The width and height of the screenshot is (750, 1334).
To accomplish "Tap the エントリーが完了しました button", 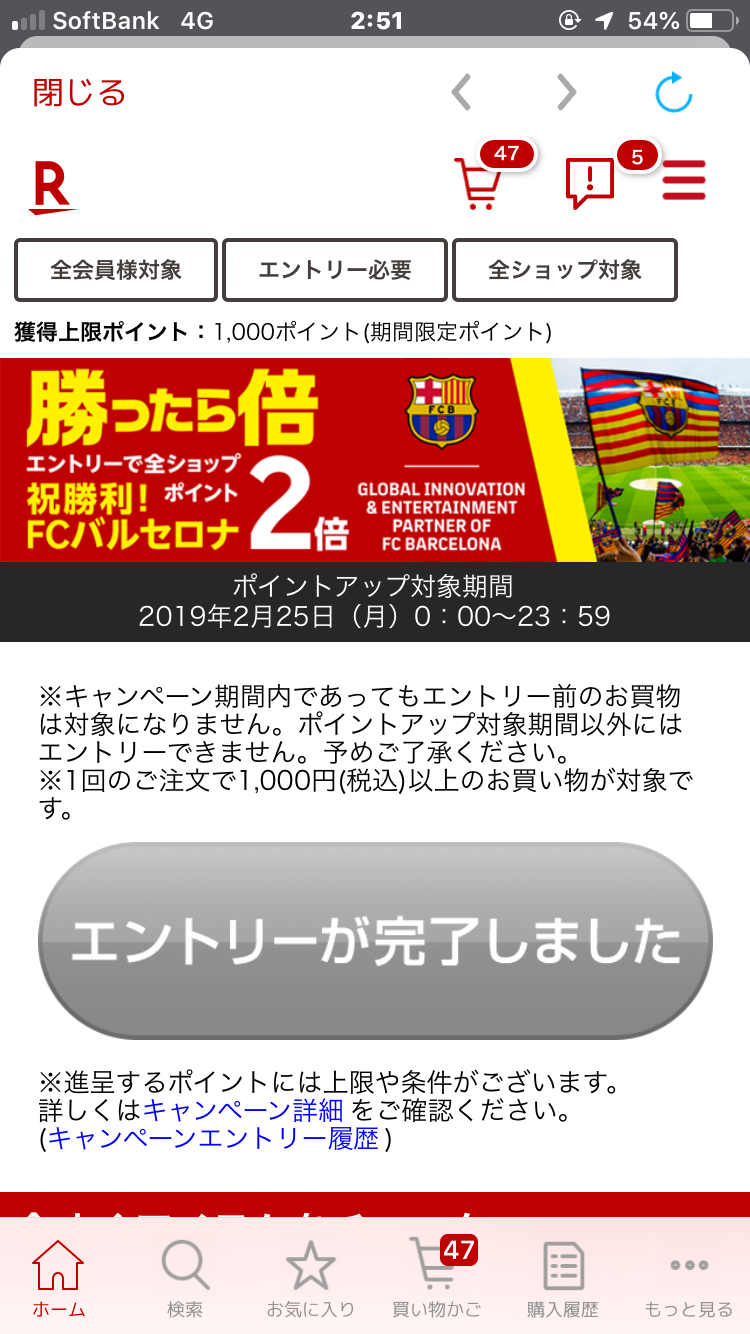I will [375, 940].
